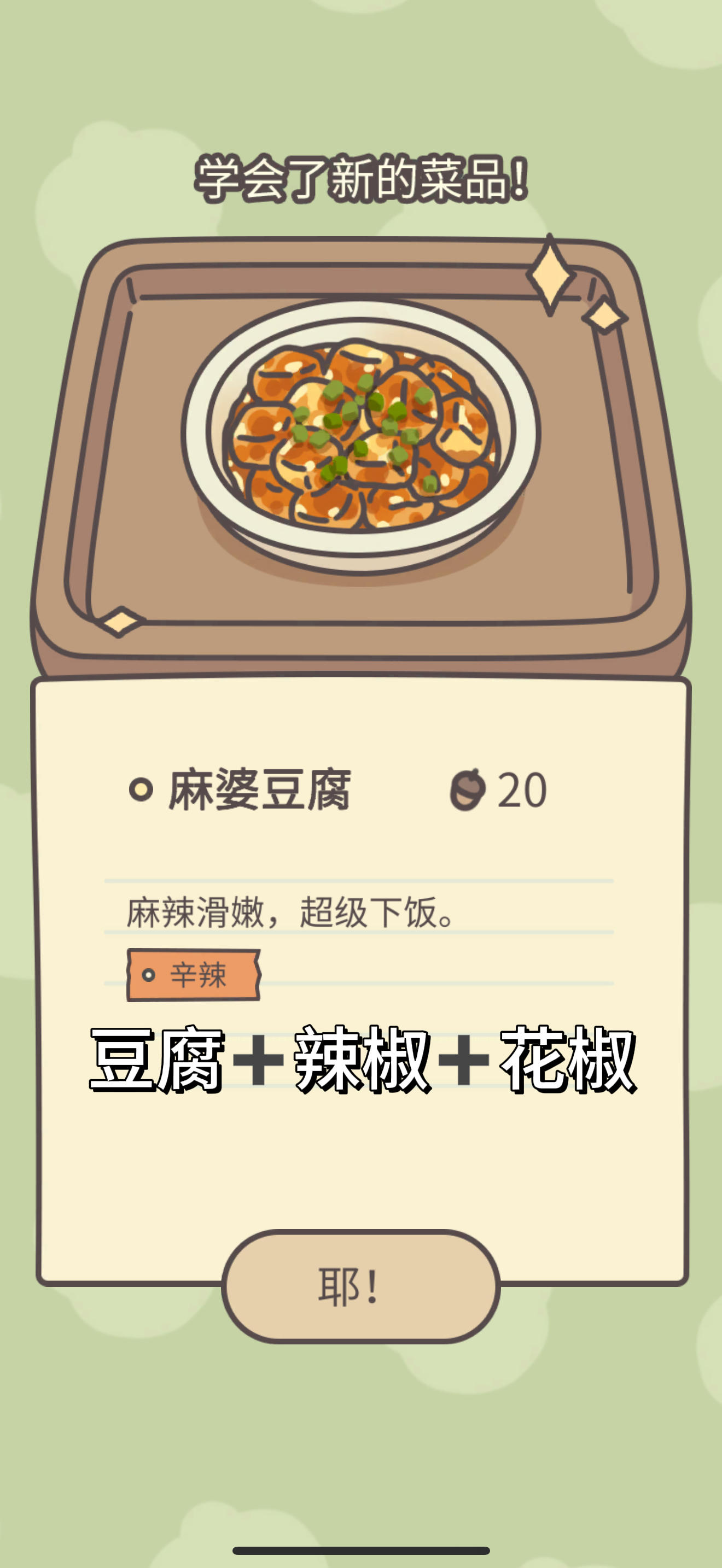722x1568 pixels.
Task: Select the yellow bullet beside 麻婆豆腐
Action: tap(141, 789)
